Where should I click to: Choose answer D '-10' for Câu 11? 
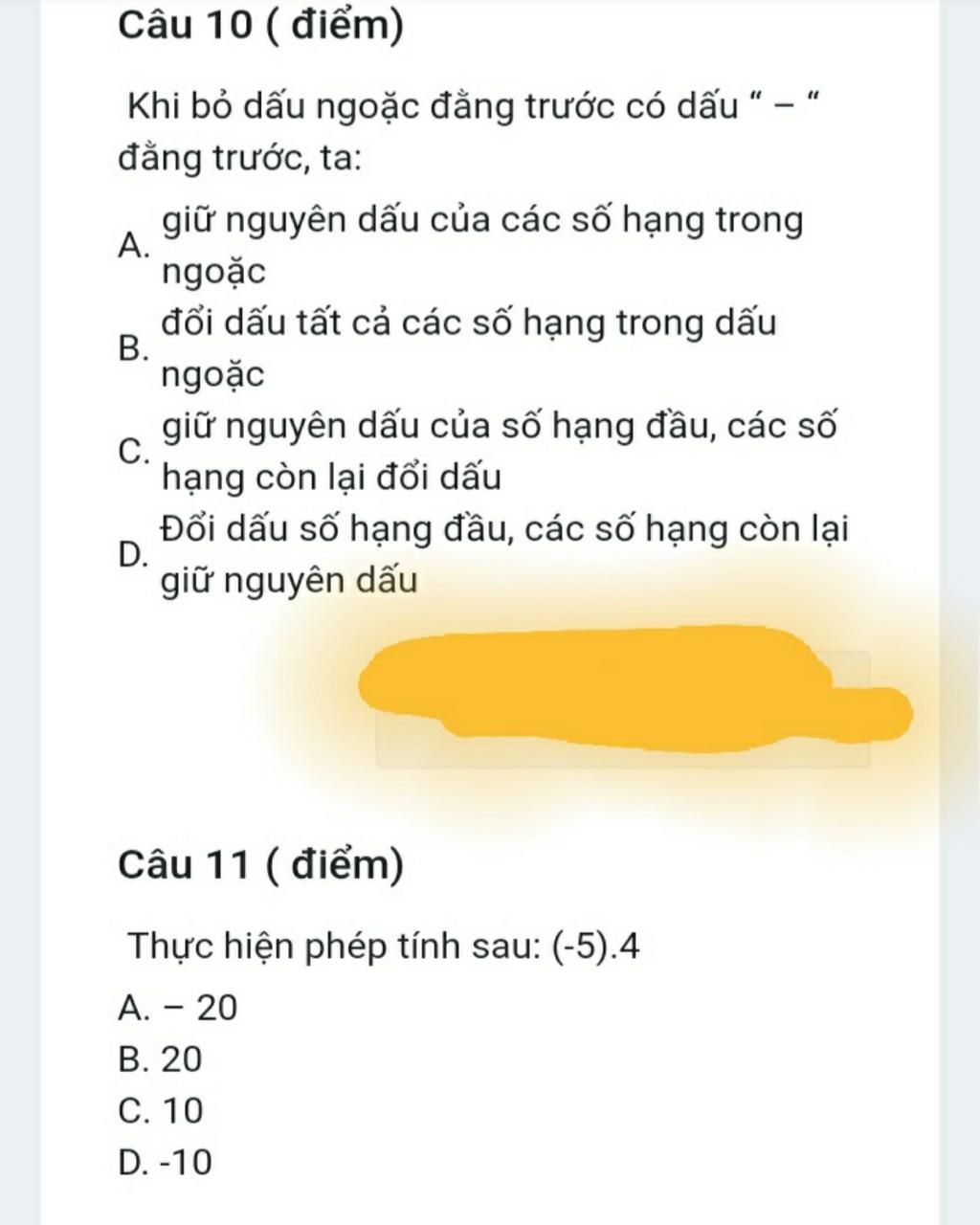tap(165, 1163)
